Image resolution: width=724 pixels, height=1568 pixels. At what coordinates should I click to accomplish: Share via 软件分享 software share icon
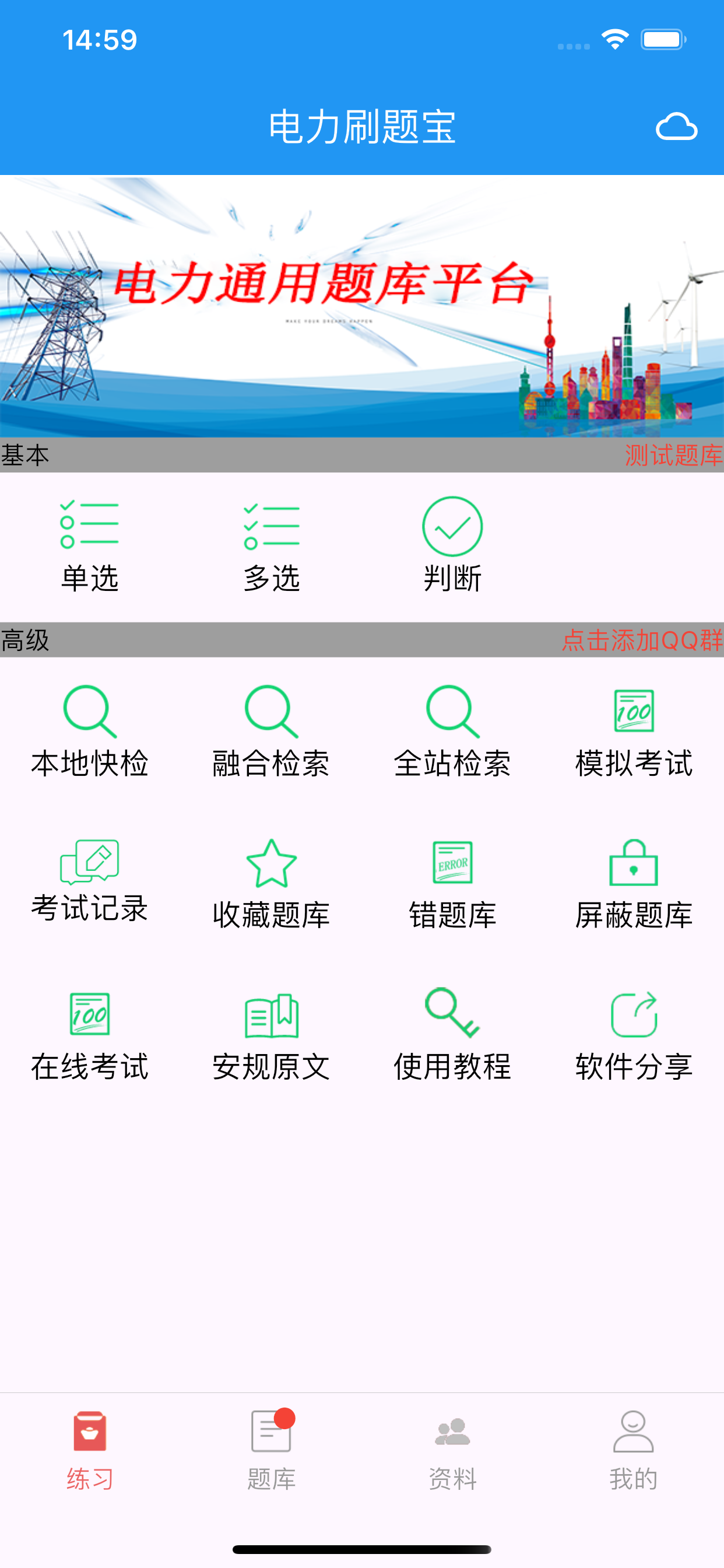(632, 1028)
